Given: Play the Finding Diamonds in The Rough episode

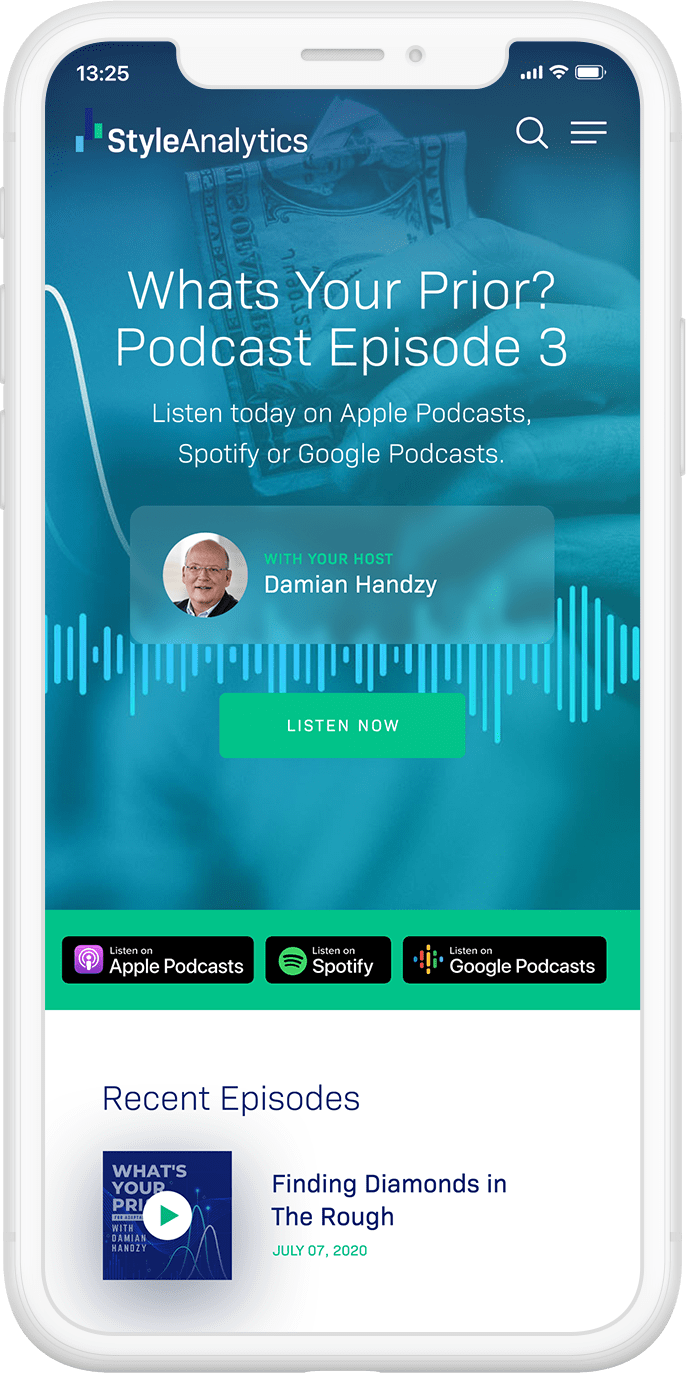Looking at the screenshot, I should pyautogui.click(x=167, y=1215).
